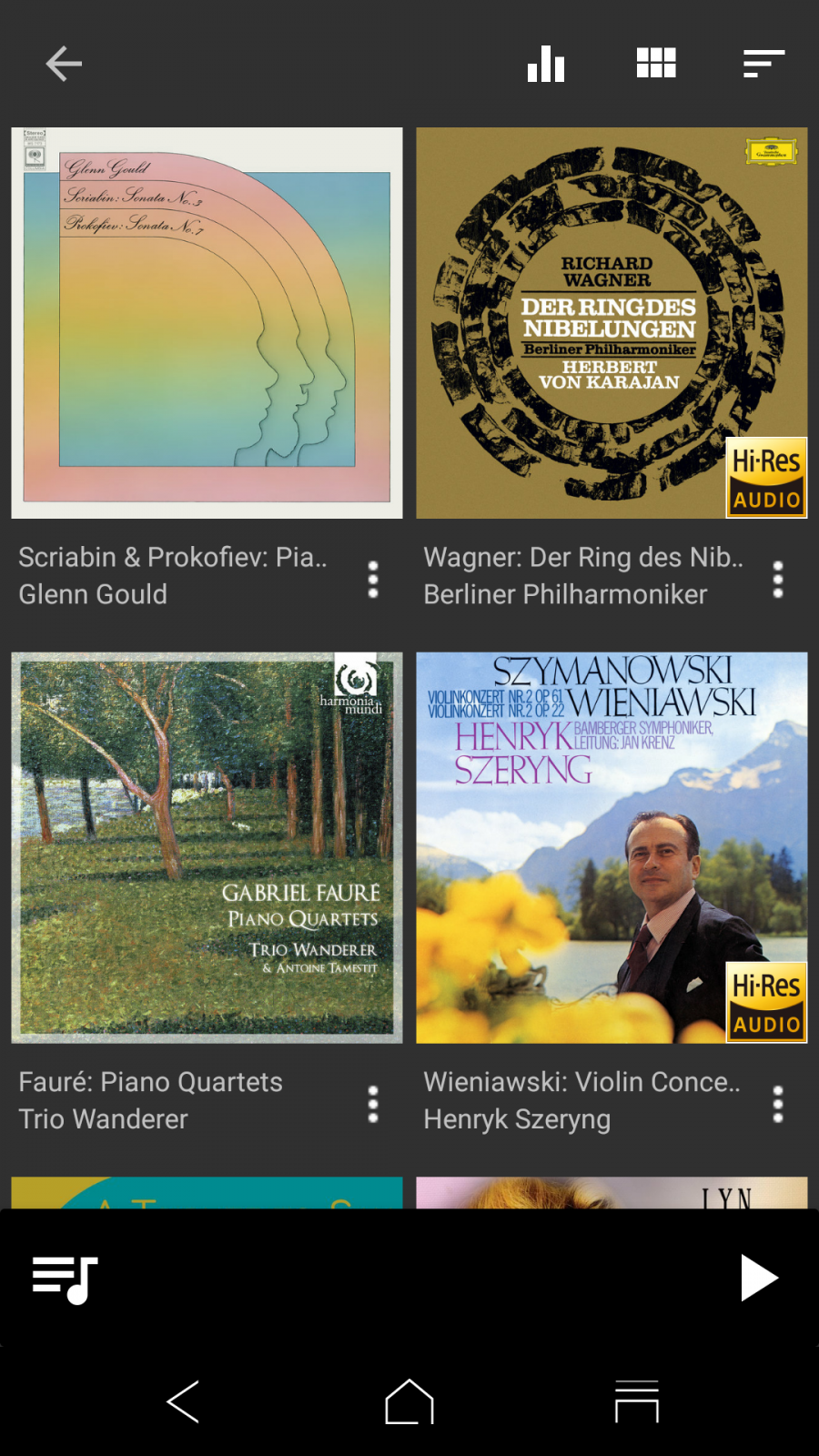The height and width of the screenshot is (1456, 819).
Task: Open the options menu for the Berliner Philharmoniker album
Action: point(777,580)
